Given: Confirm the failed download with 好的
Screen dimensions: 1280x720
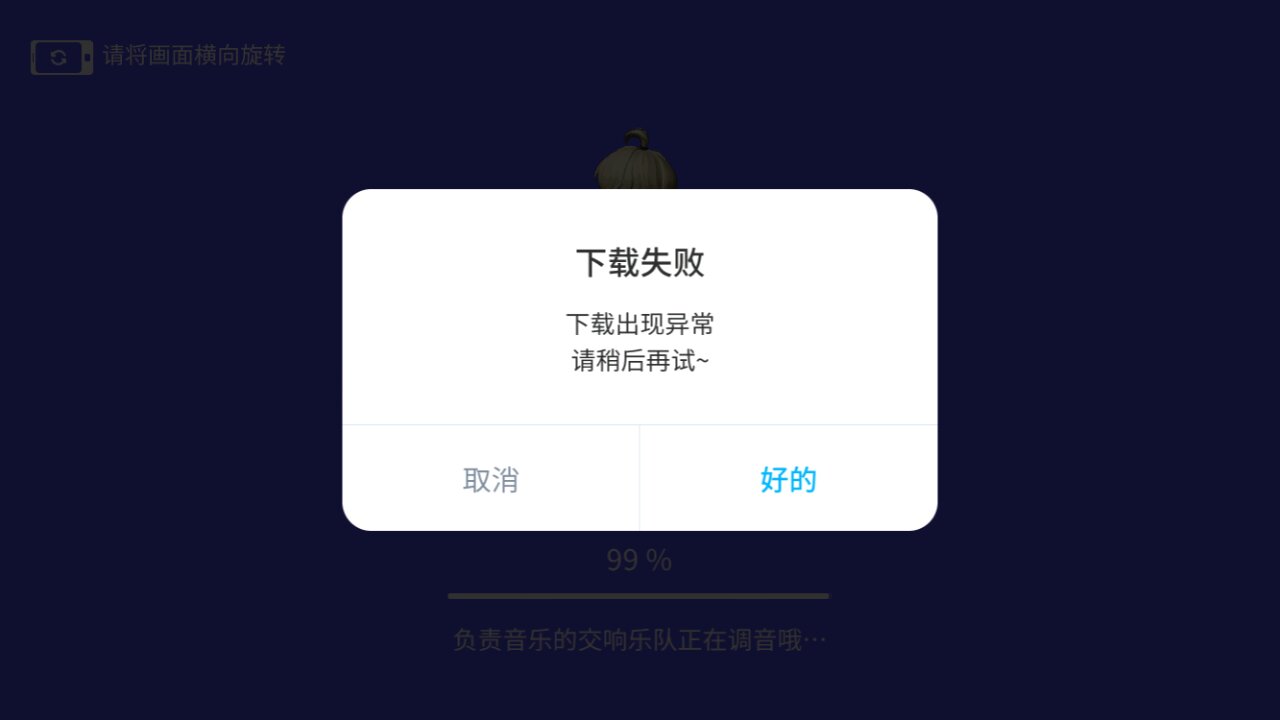Looking at the screenshot, I should click(x=788, y=479).
